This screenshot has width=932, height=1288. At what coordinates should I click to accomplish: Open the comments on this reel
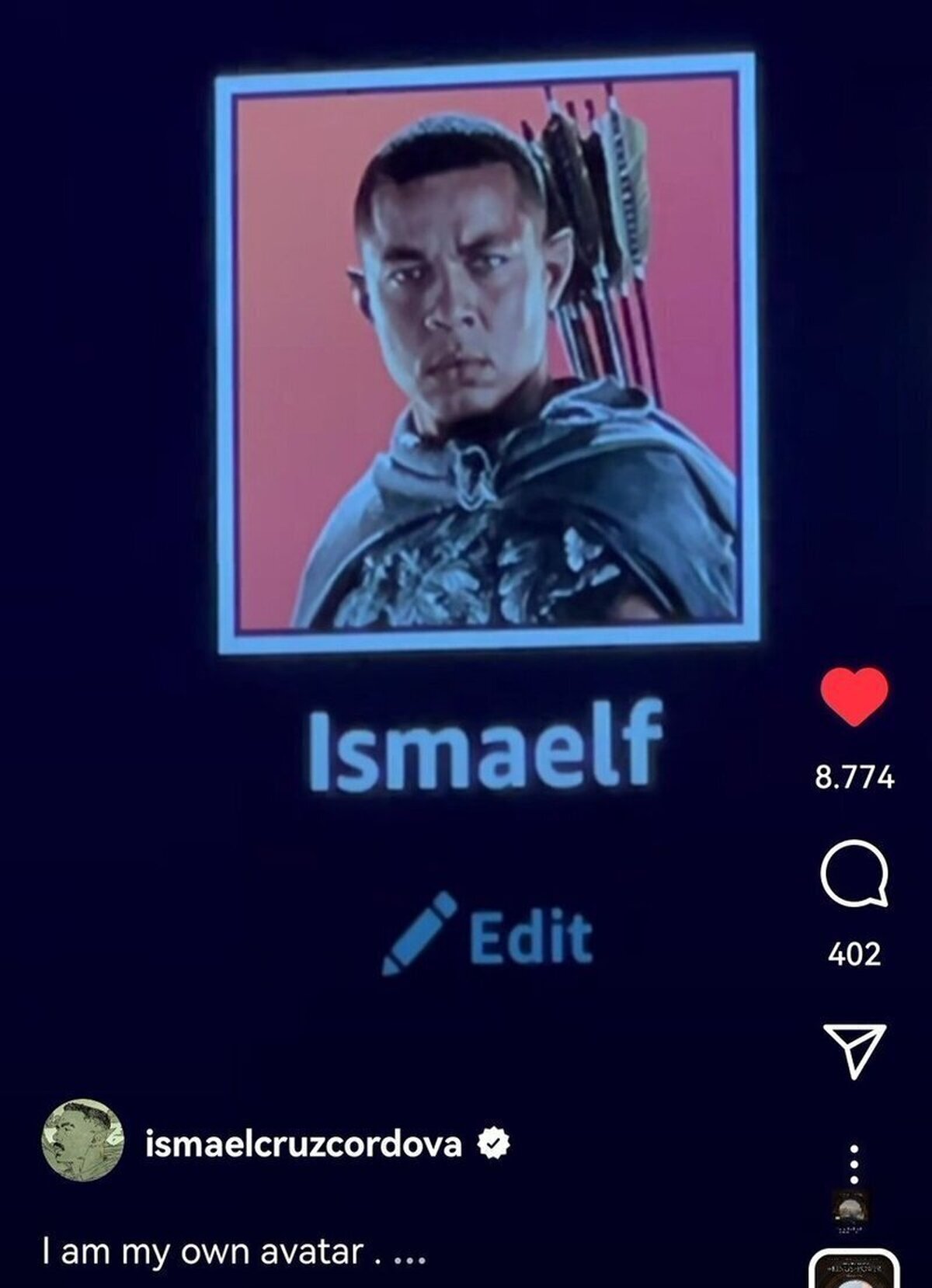click(x=854, y=873)
